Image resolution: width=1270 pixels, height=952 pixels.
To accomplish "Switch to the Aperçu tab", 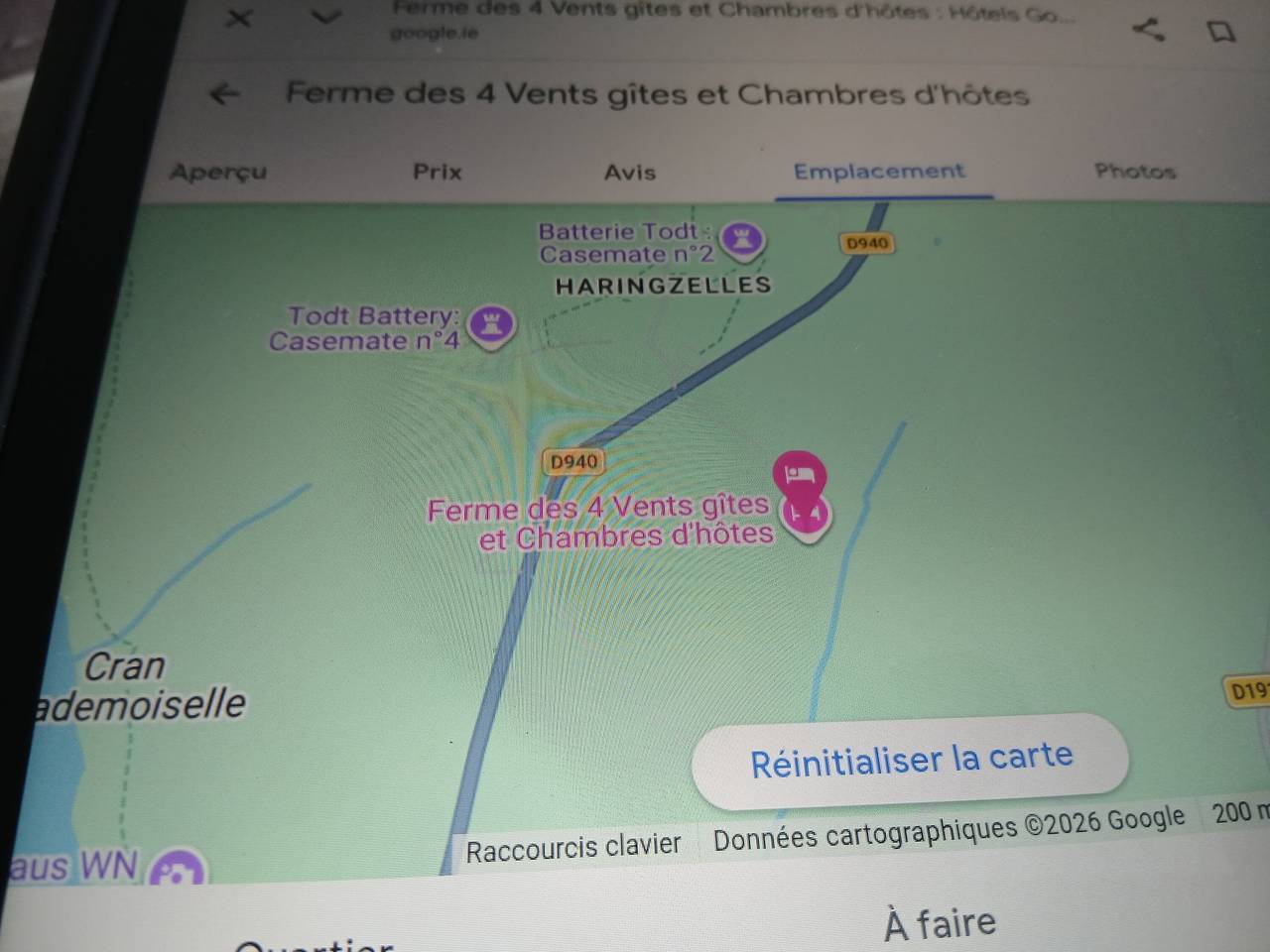I will tap(218, 172).
